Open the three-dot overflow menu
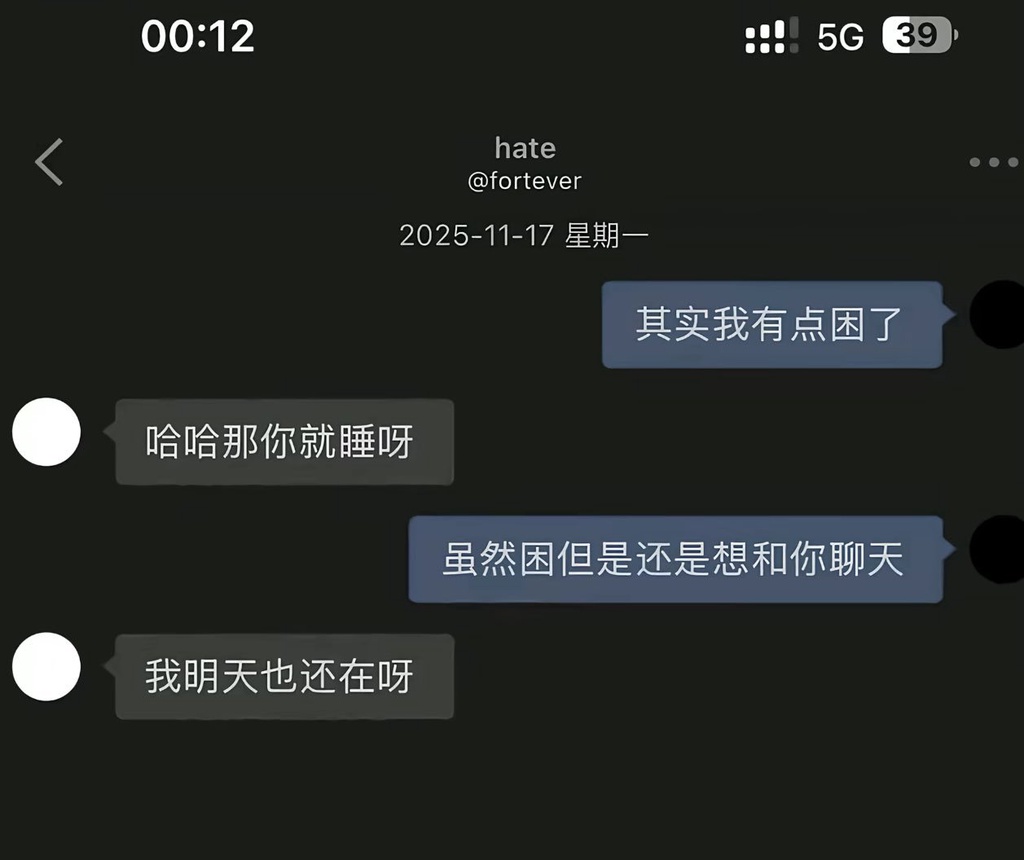This screenshot has height=860, width=1024. (x=992, y=163)
